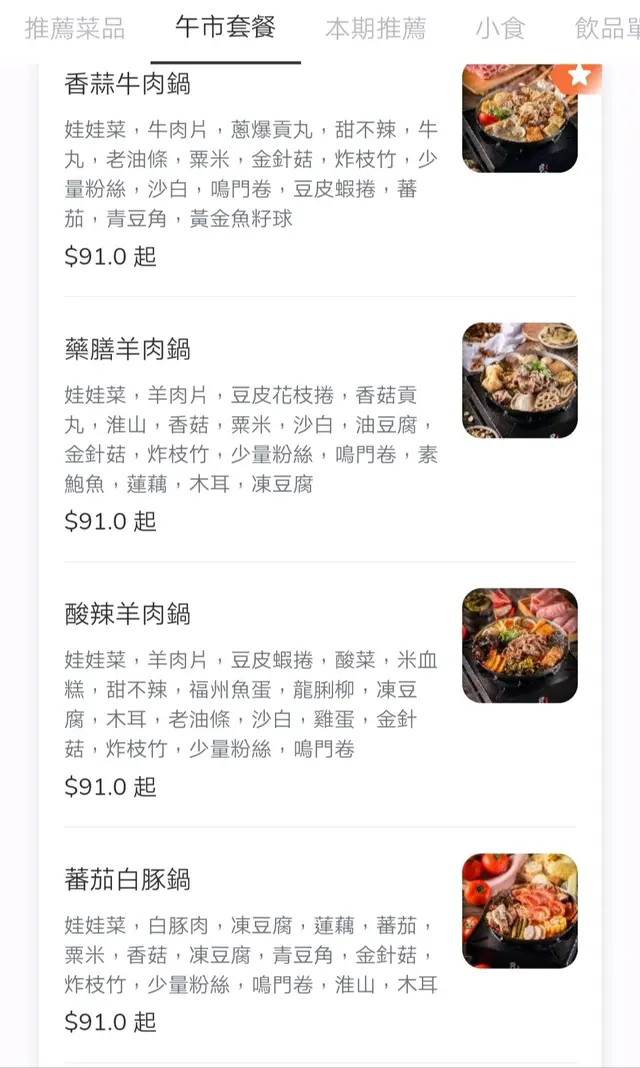Switch to the 小食 tab
The height and width of the screenshot is (1068, 640).
pyautogui.click(x=500, y=28)
